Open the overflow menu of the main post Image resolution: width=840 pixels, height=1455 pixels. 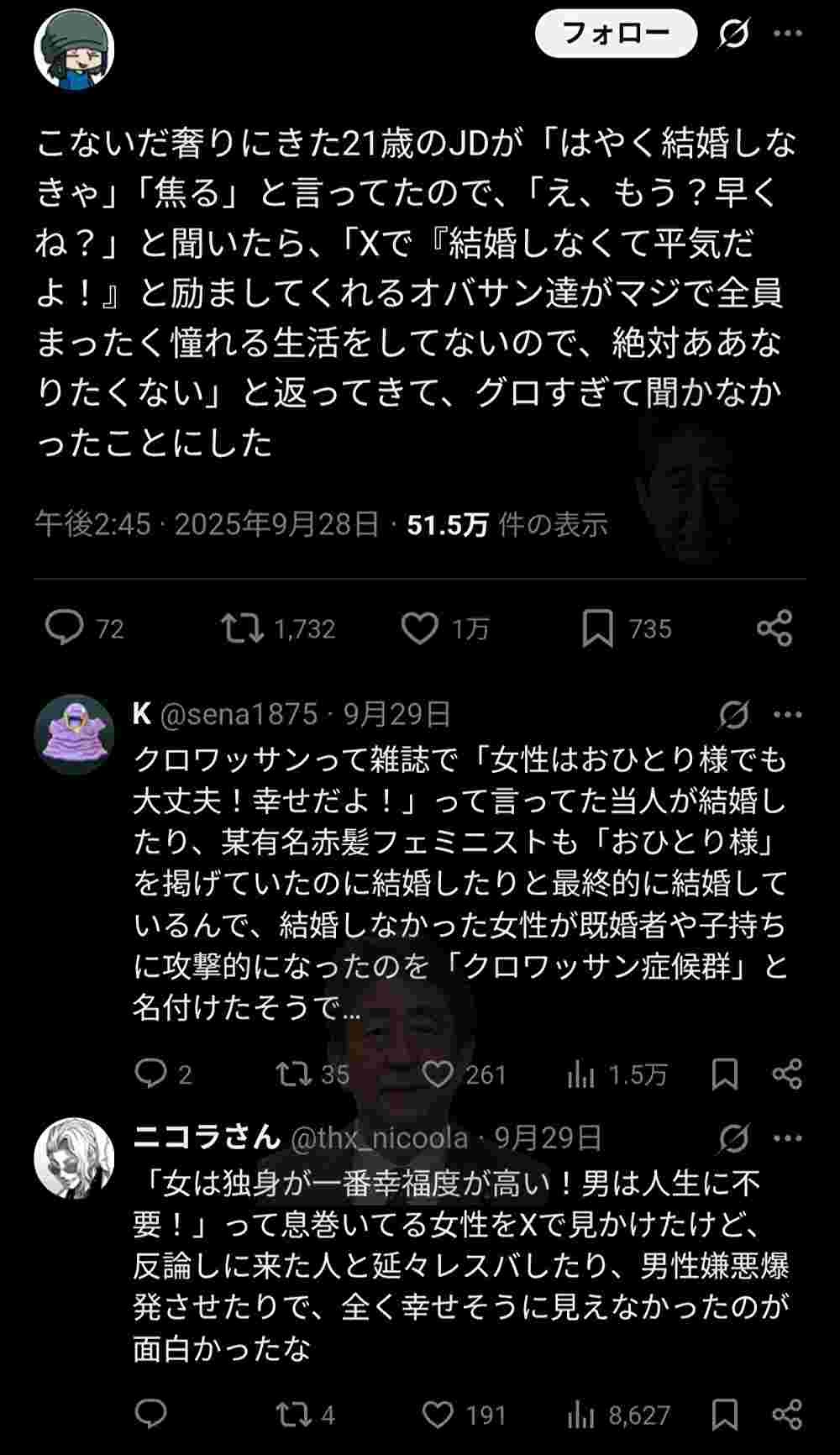click(x=787, y=34)
